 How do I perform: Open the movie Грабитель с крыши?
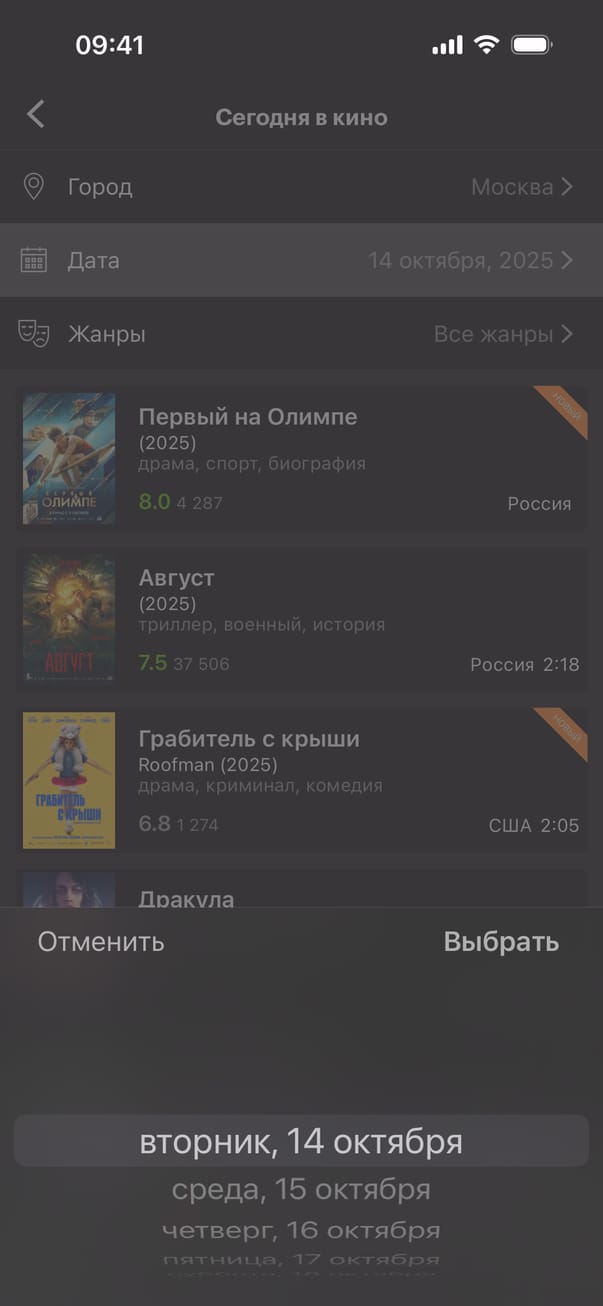(301, 780)
